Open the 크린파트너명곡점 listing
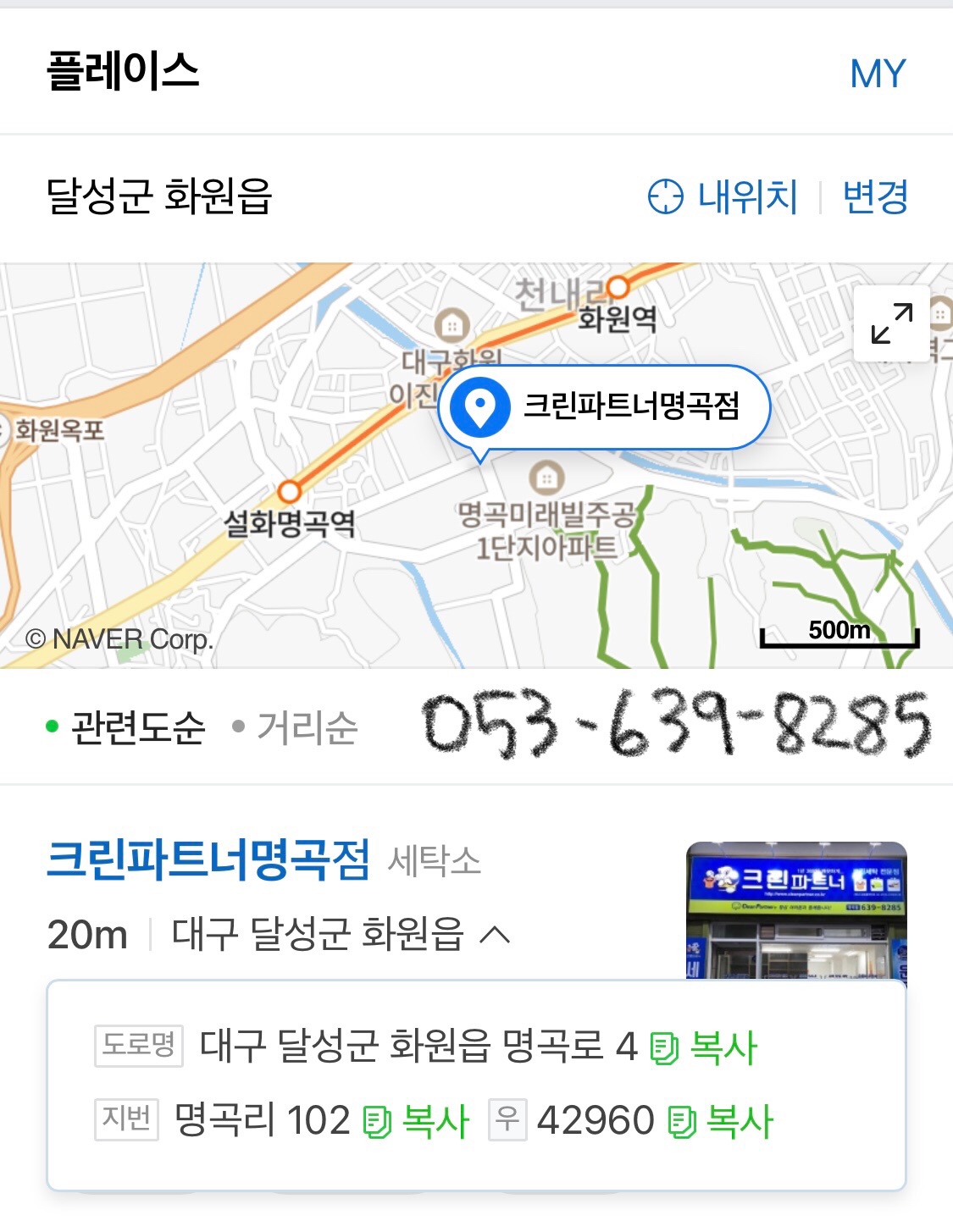The height and width of the screenshot is (1232, 953). click(x=208, y=859)
